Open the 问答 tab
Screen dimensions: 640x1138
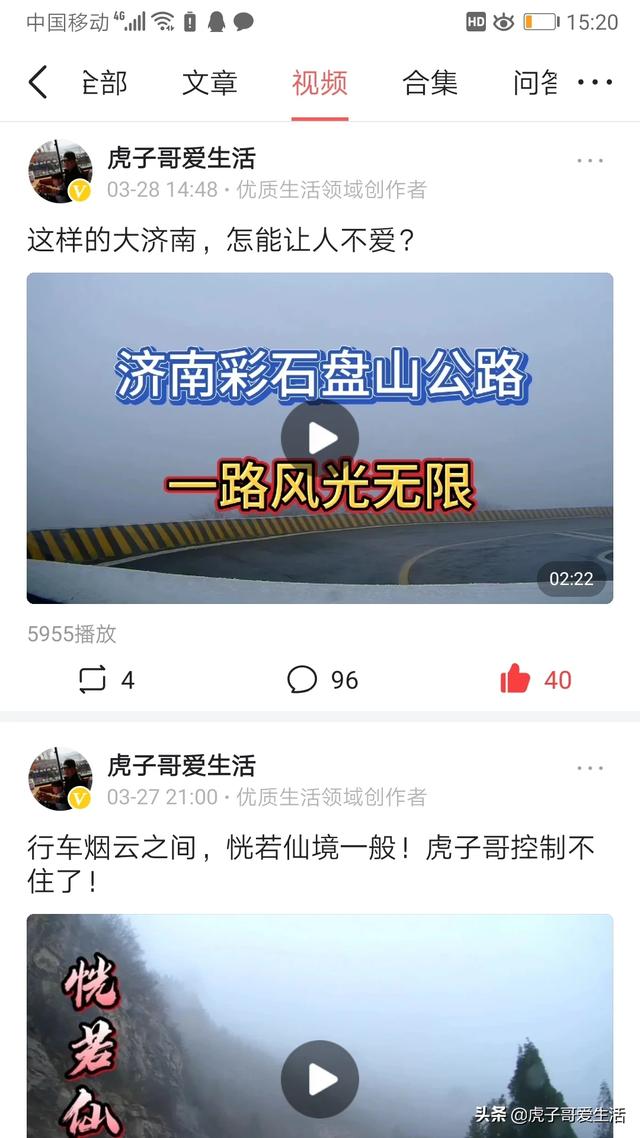click(x=536, y=83)
